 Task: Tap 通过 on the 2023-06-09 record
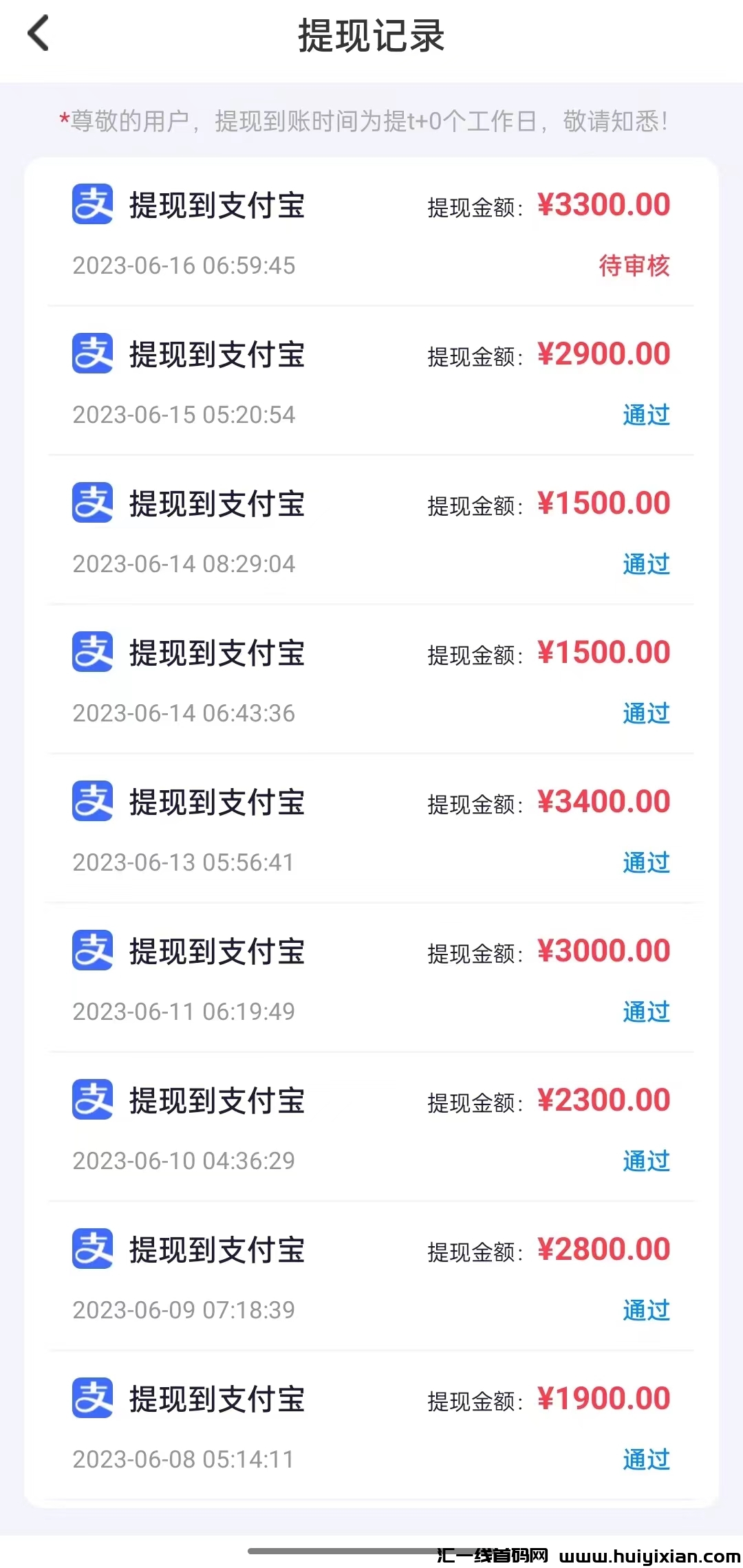(x=645, y=1309)
